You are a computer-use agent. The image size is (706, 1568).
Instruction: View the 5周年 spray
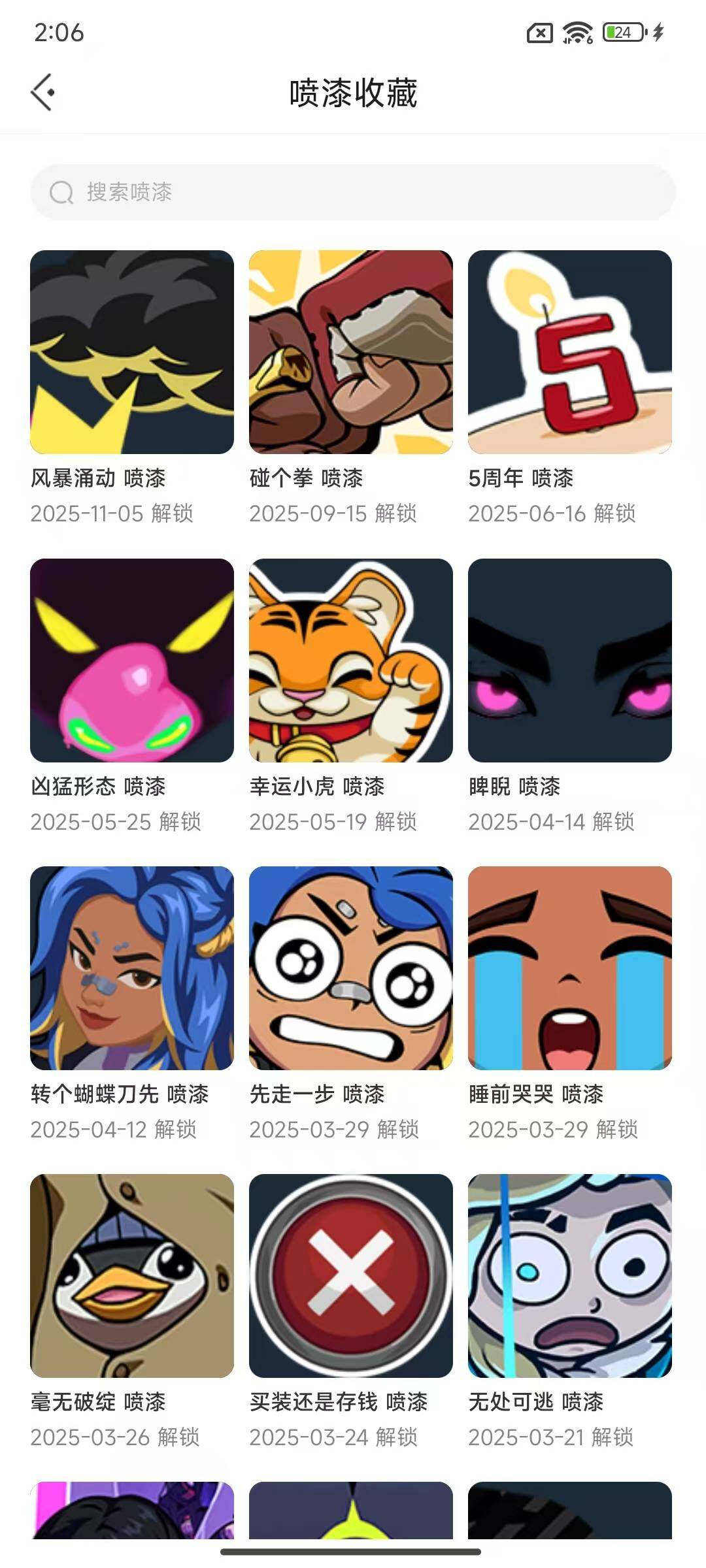click(x=570, y=352)
